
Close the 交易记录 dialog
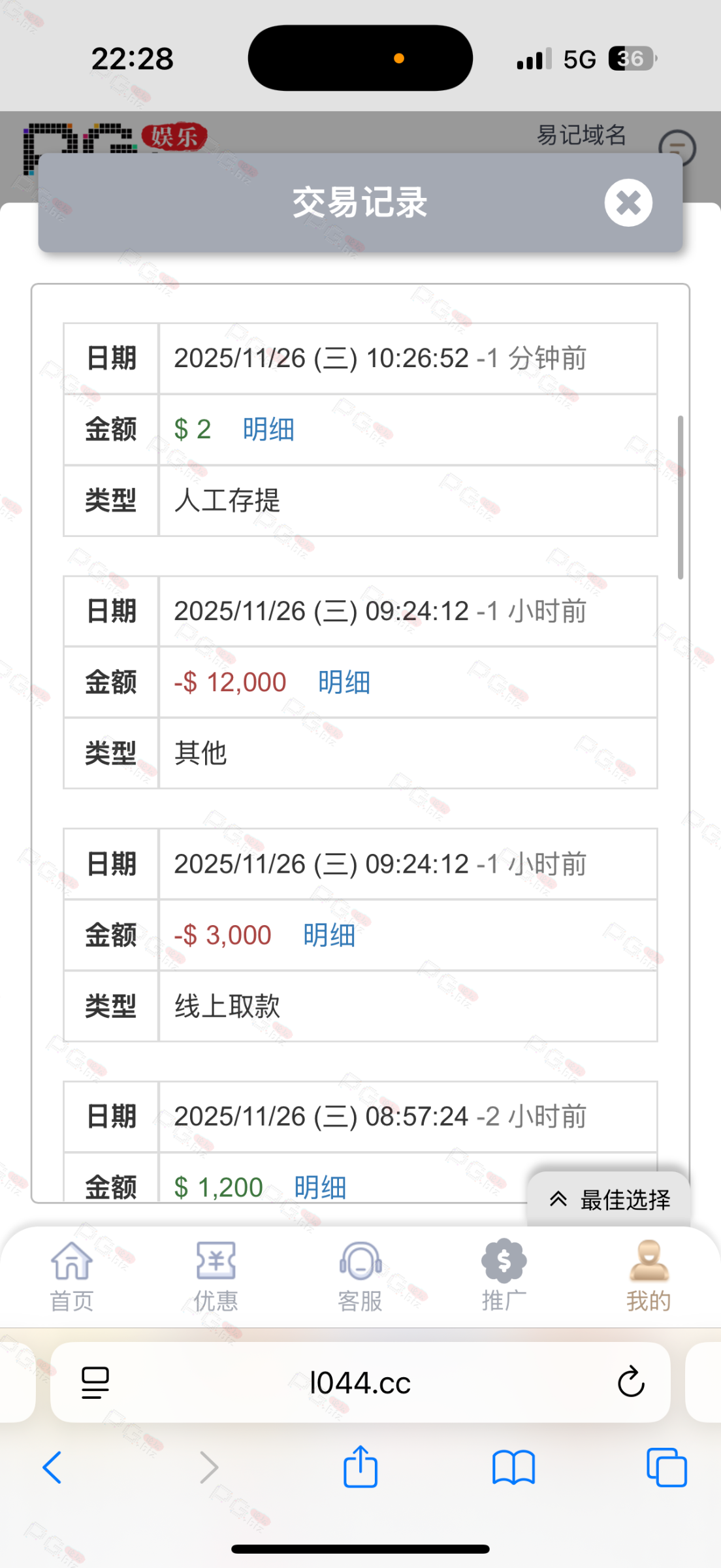(628, 203)
